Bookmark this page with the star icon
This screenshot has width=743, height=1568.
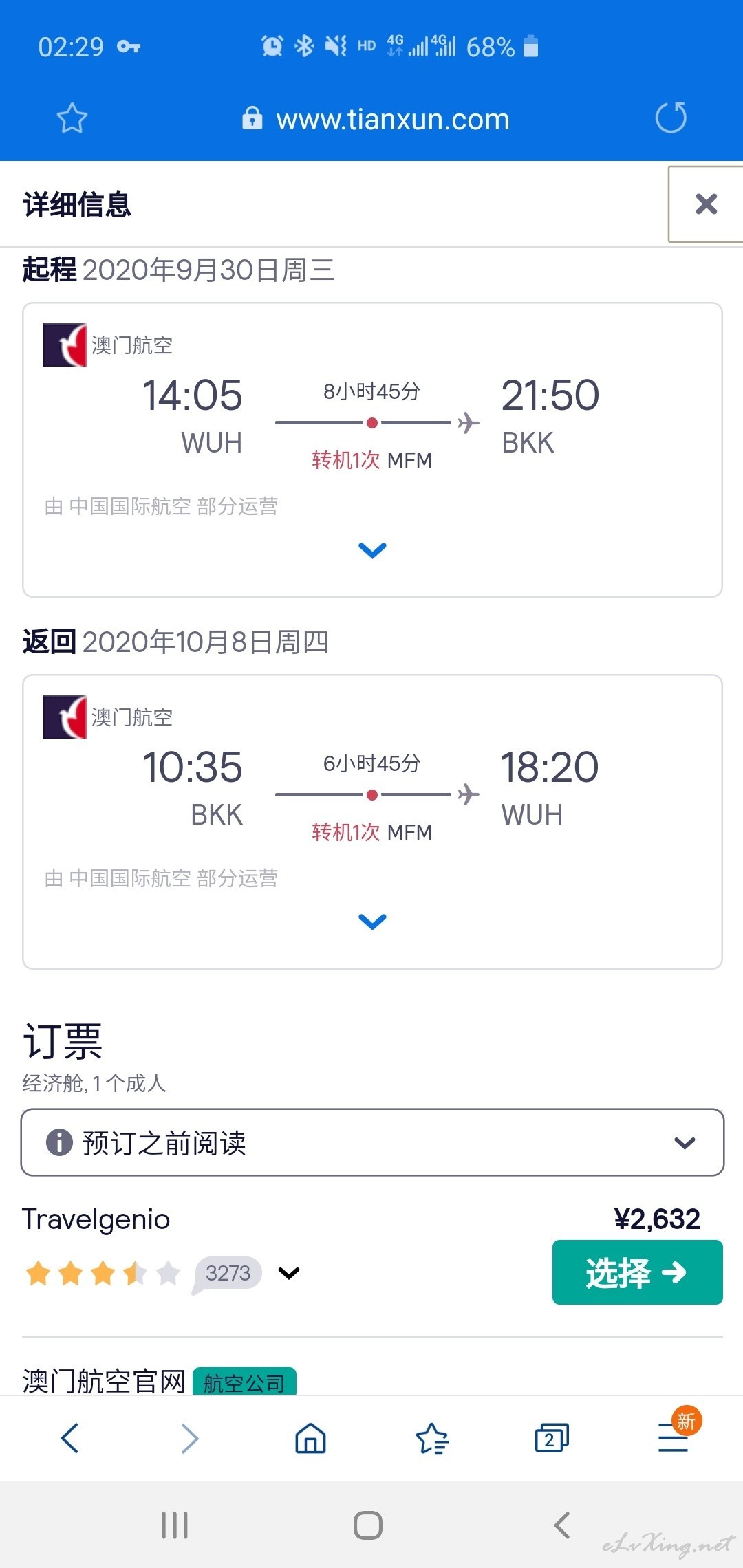[x=72, y=118]
